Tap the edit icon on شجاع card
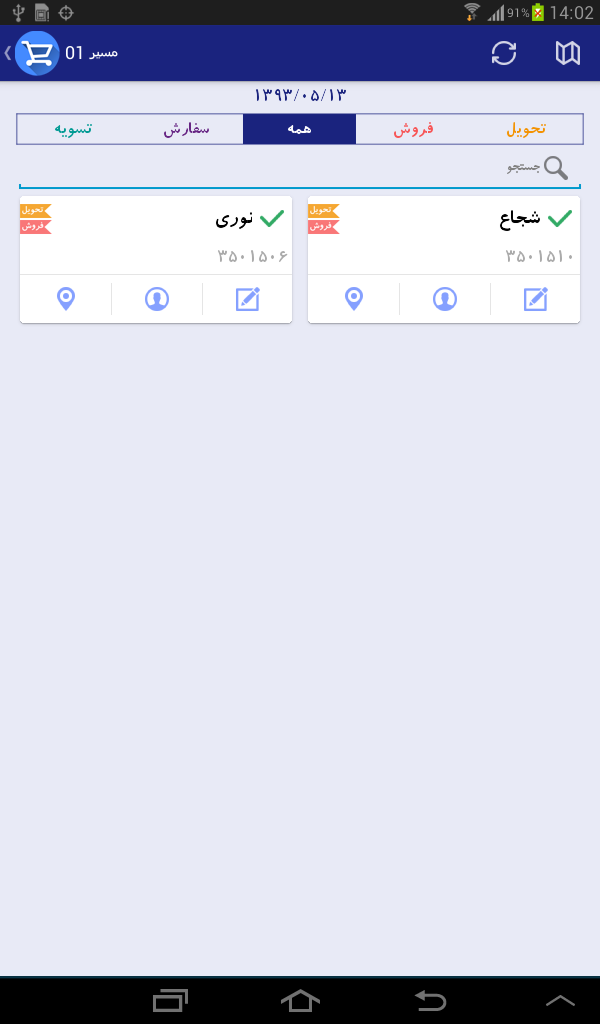Image resolution: width=600 pixels, height=1024 pixels. click(535, 299)
